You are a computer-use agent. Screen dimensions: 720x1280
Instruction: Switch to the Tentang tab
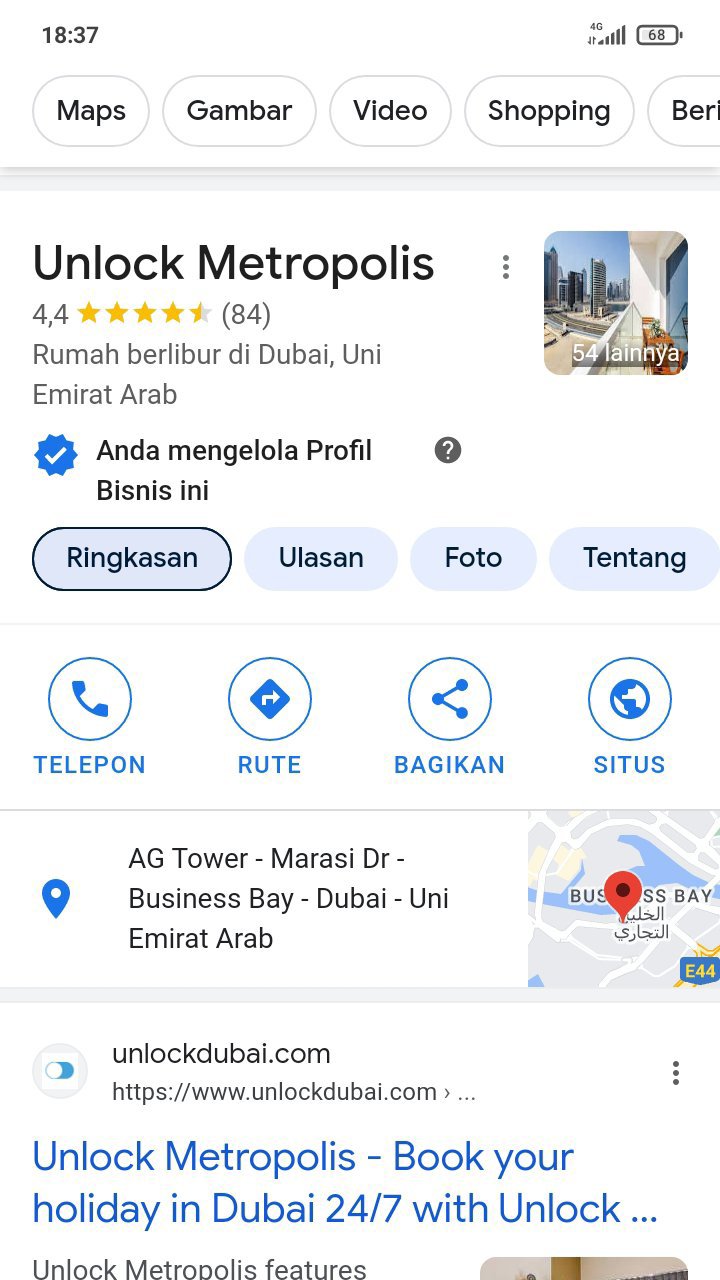(634, 558)
